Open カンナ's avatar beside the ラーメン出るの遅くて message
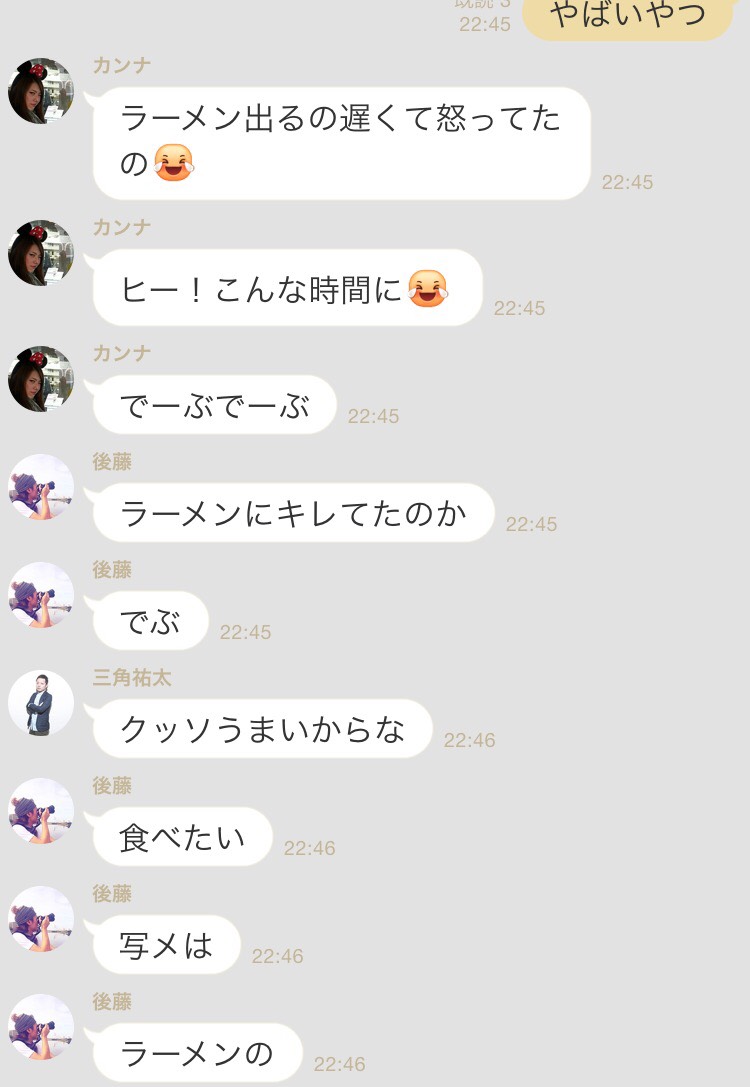 (41, 91)
